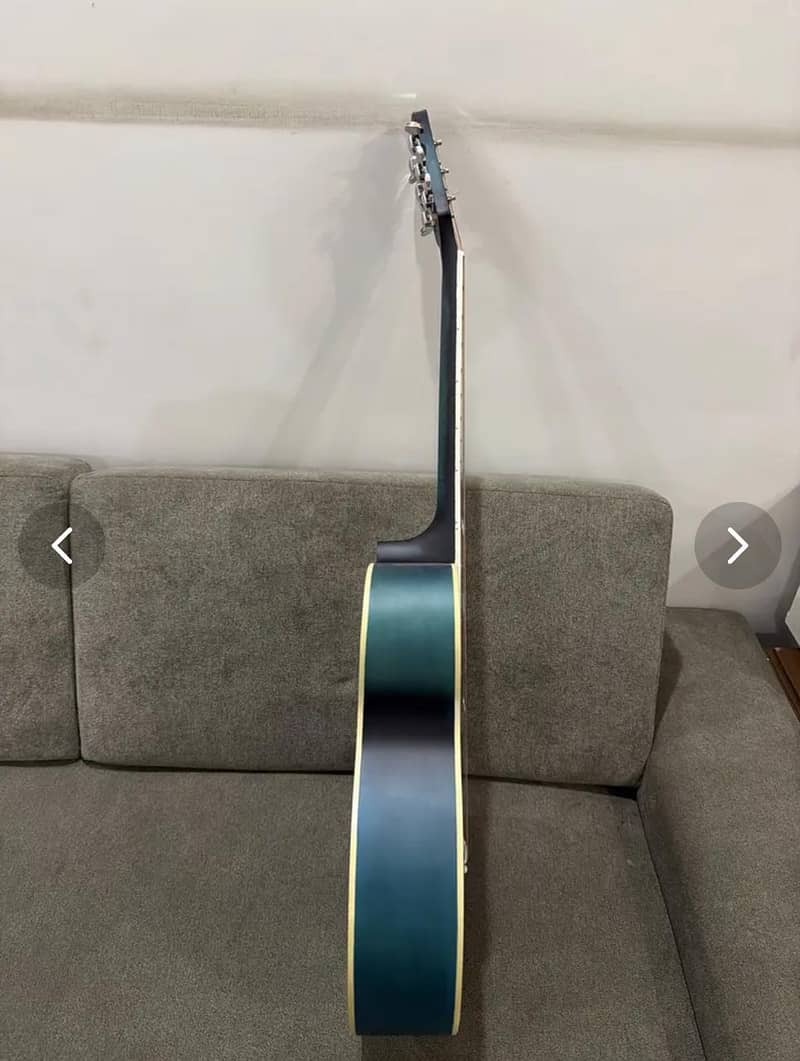Go to the previous photo
Viewport: 800px width, 1061px height.
coord(61,545)
